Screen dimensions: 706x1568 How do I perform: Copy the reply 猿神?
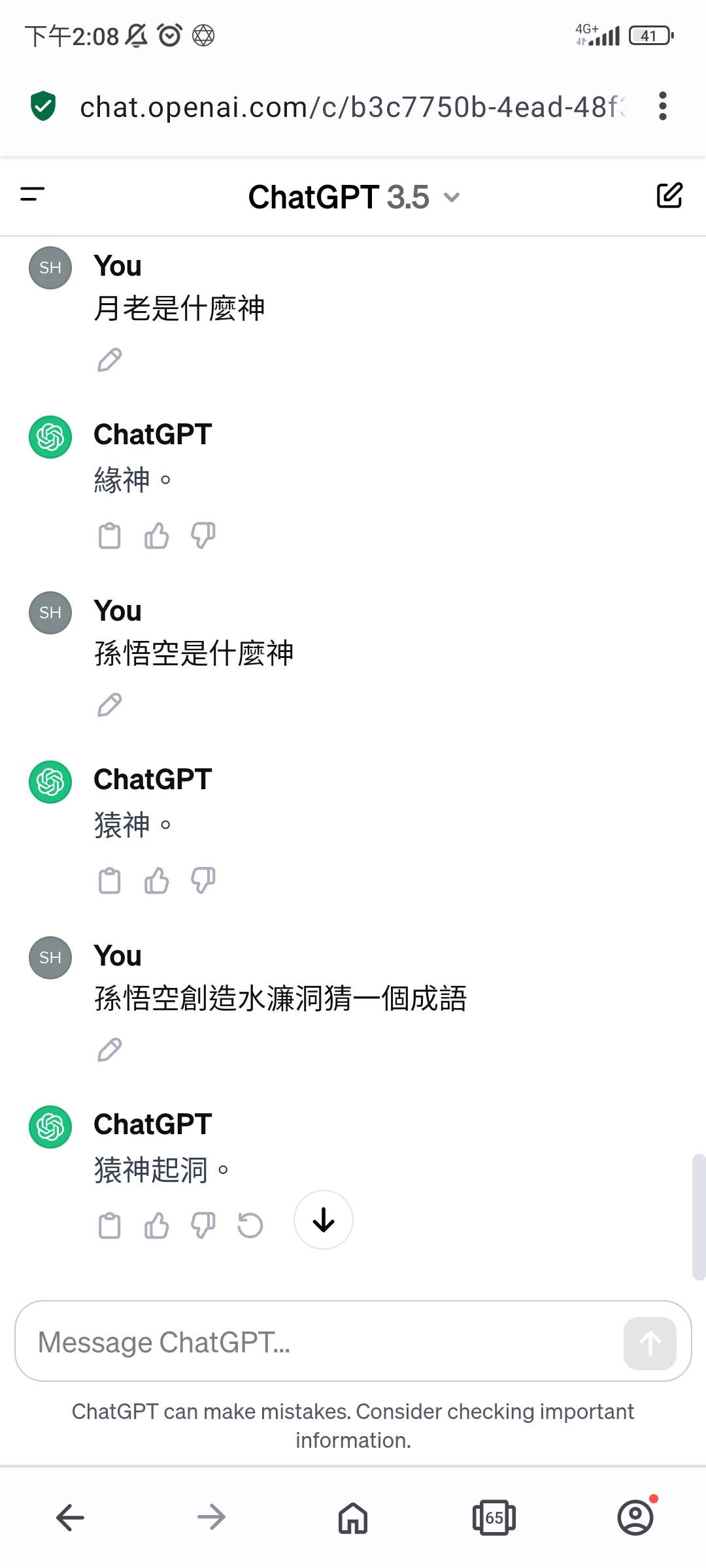[x=109, y=881]
